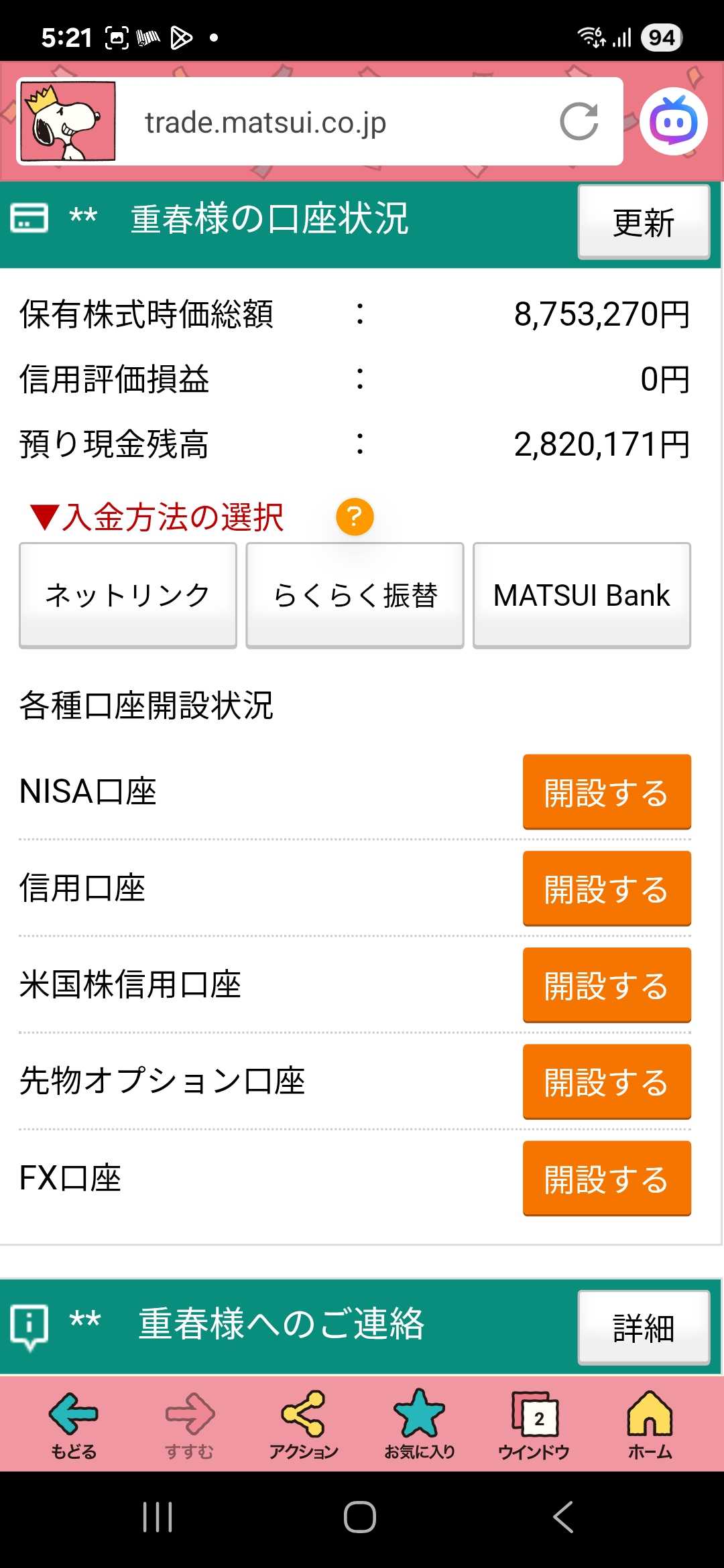Go back with もどる
This screenshot has height=1568, width=724.
tap(74, 1425)
